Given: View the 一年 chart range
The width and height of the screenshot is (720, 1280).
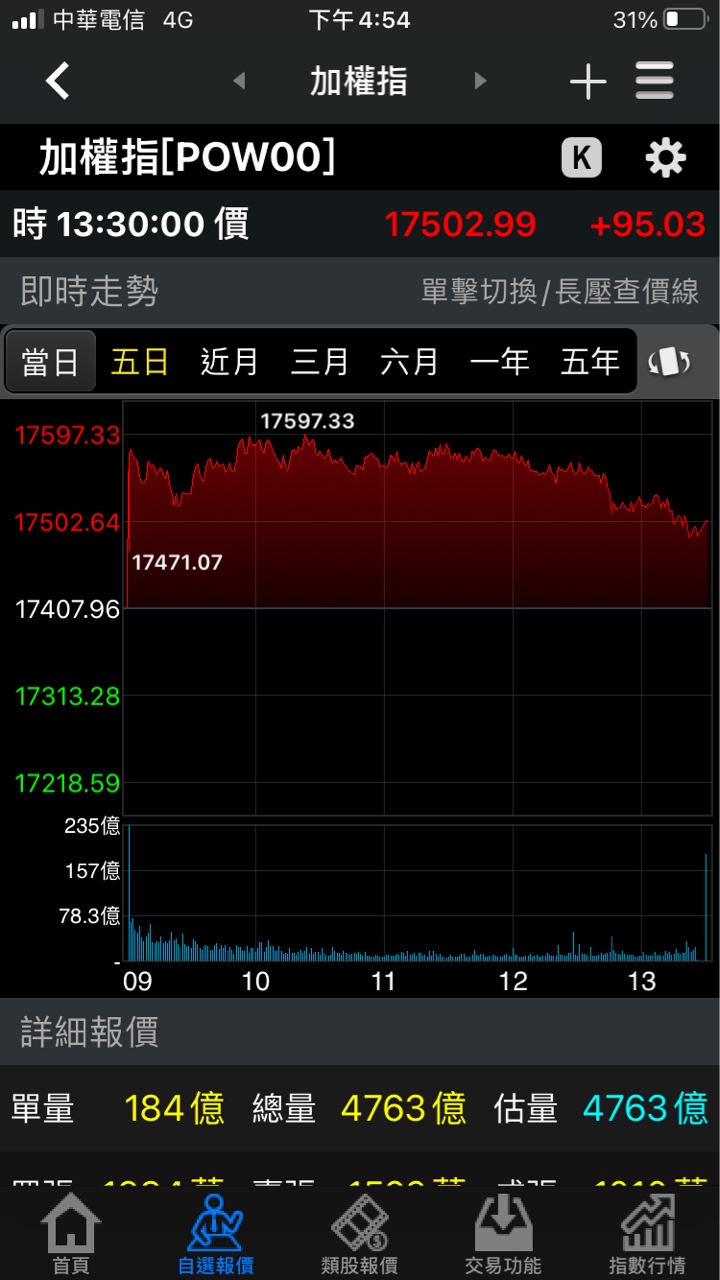Looking at the screenshot, I should [499, 361].
